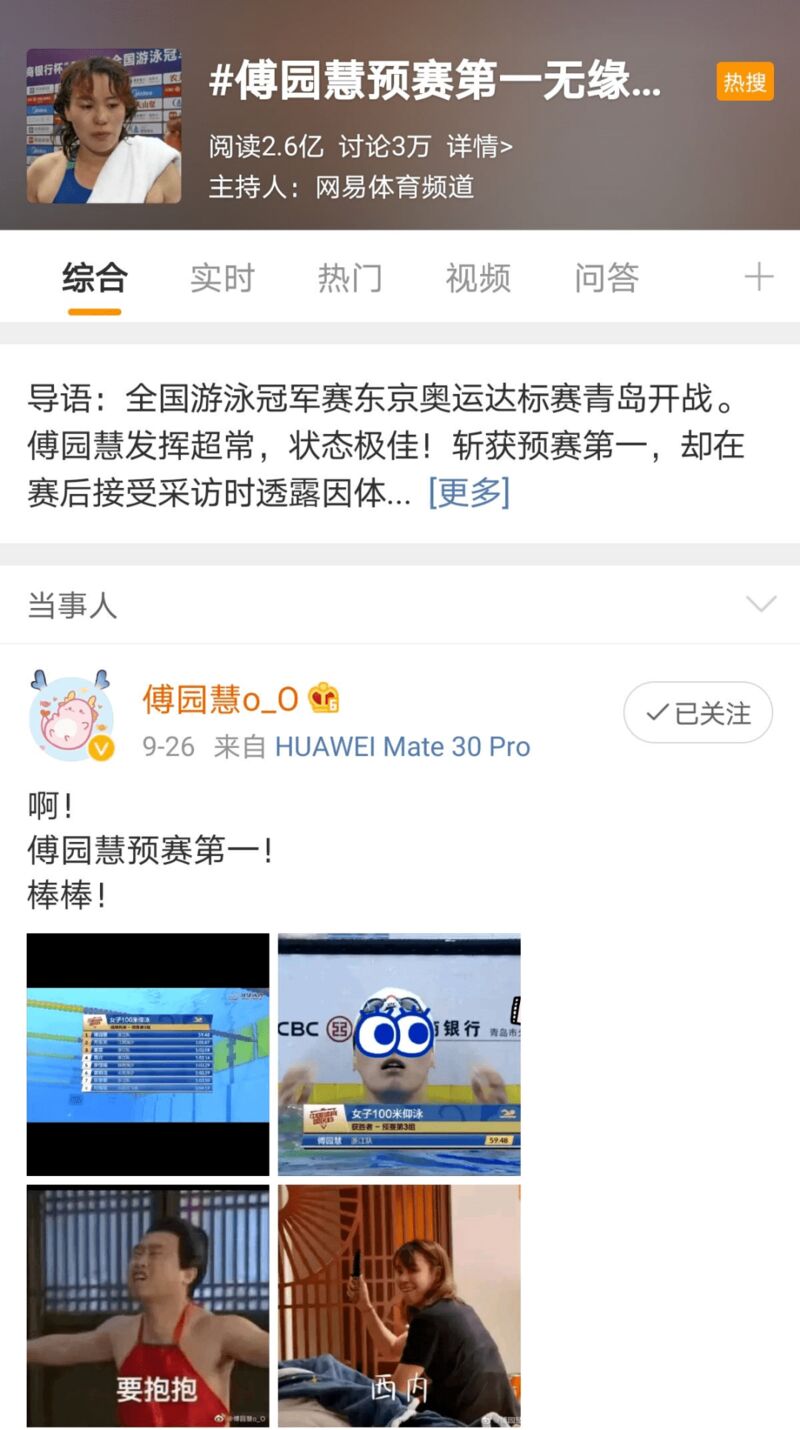Tap the HUAWEI Mate 30 Pro source link
800x1430 pixels.
click(x=402, y=747)
